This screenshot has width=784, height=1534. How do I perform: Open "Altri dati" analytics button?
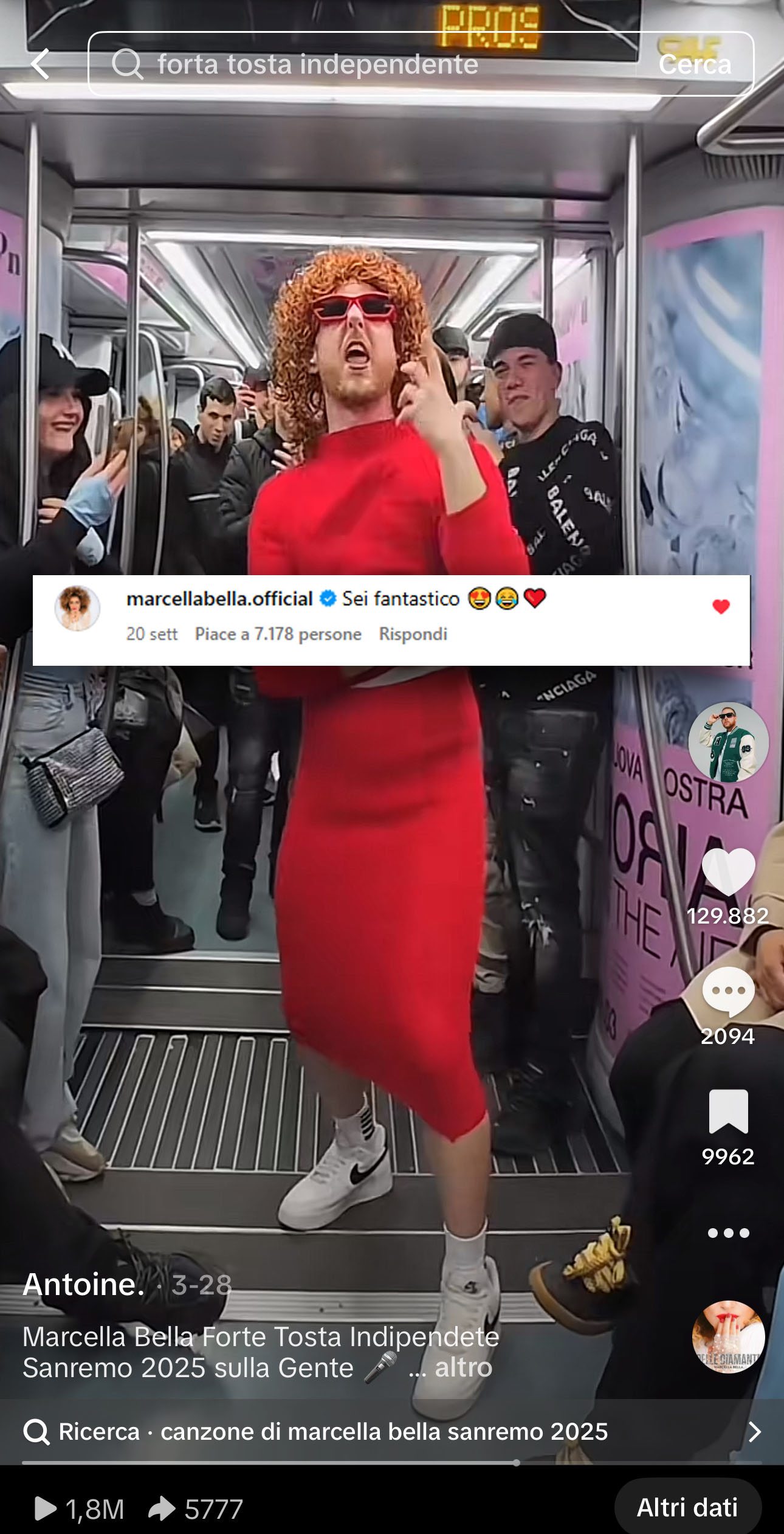click(x=687, y=1507)
